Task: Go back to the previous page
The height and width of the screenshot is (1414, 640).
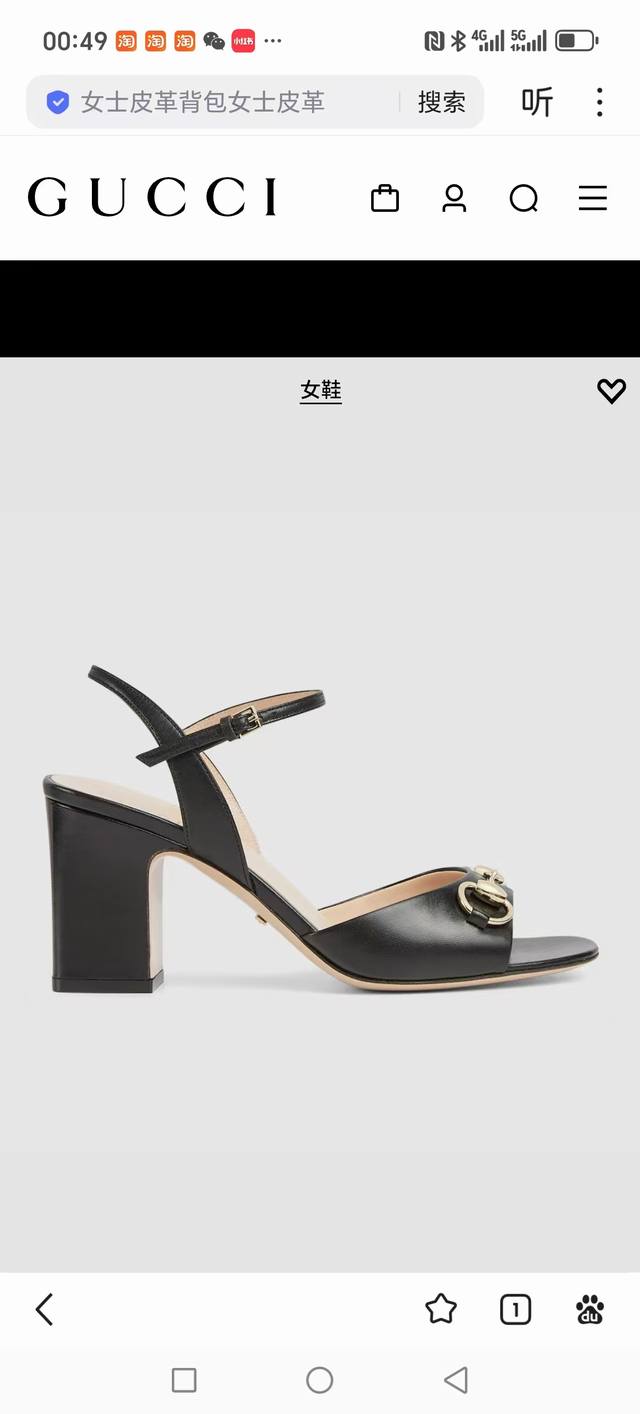Action: pos(44,1309)
